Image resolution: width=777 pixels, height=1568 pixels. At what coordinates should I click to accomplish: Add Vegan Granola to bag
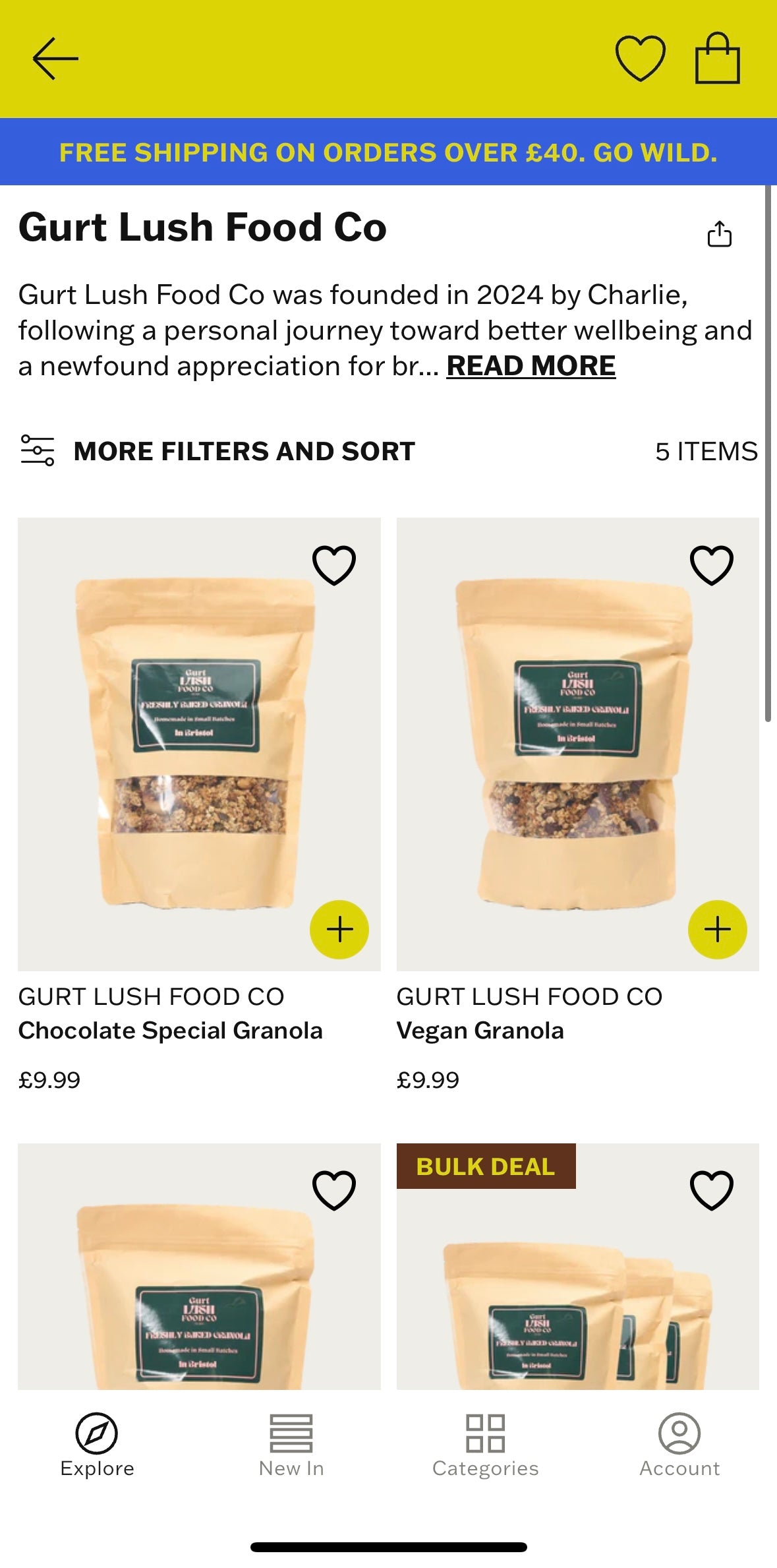tap(717, 929)
